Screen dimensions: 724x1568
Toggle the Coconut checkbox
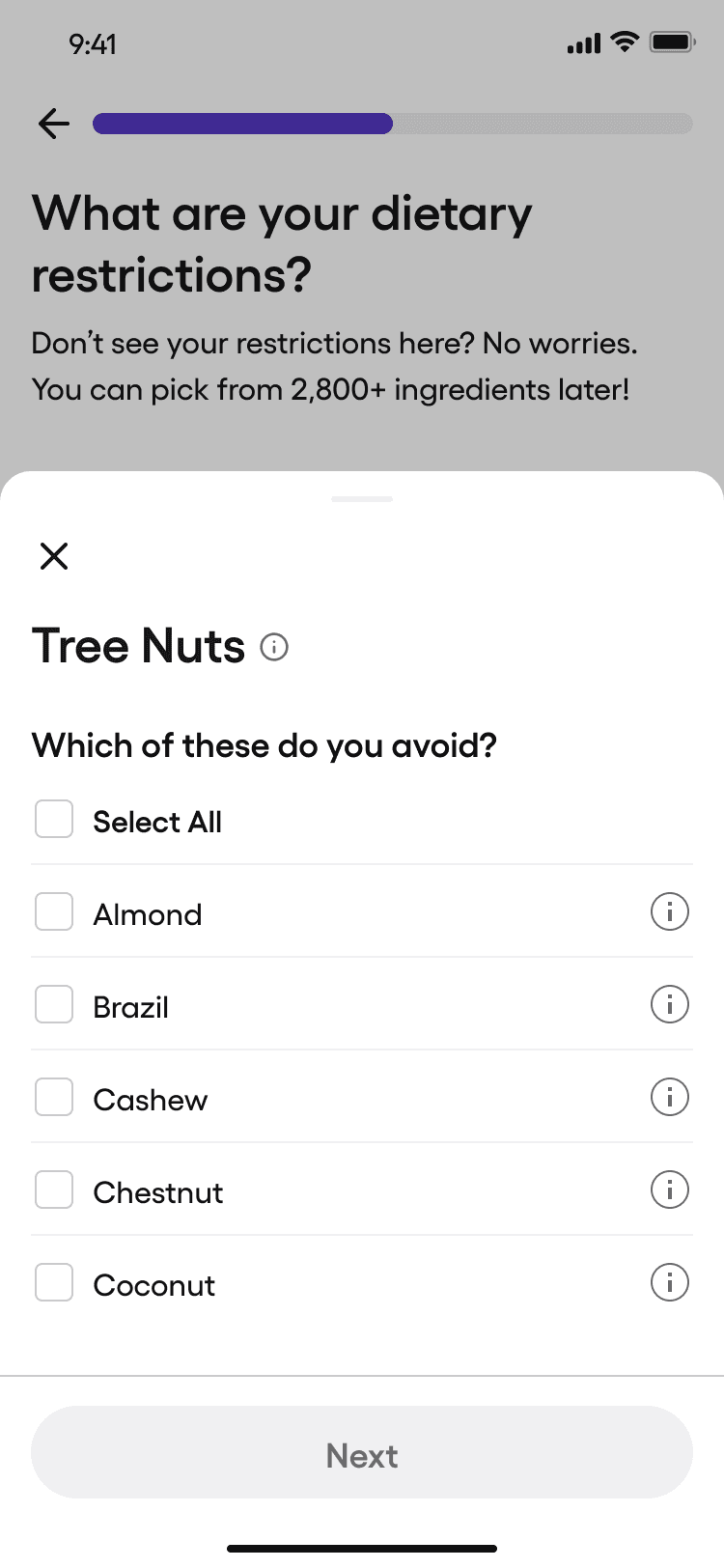click(54, 1282)
